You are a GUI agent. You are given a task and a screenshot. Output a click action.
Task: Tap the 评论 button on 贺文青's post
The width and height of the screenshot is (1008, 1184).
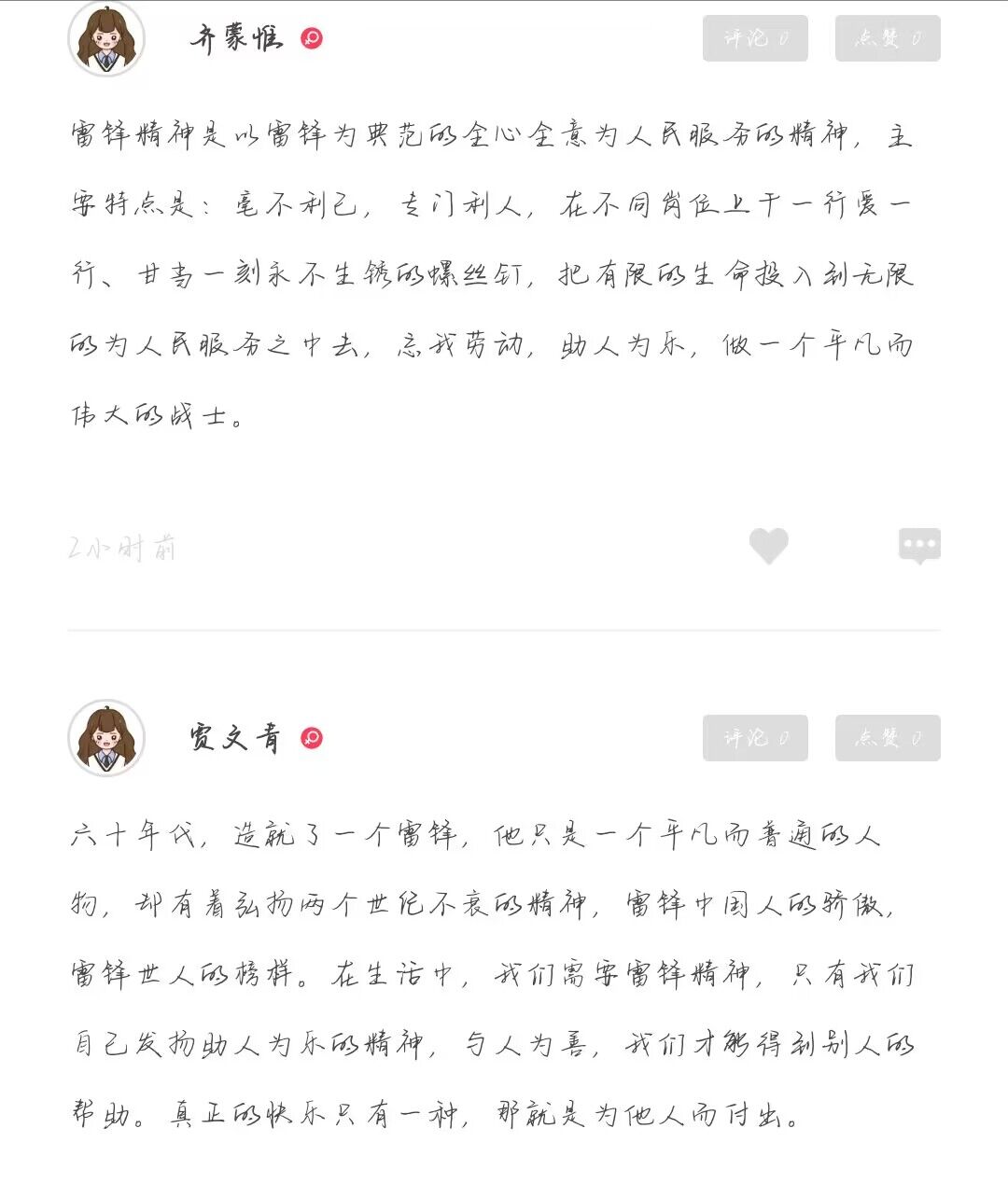click(x=755, y=738)
